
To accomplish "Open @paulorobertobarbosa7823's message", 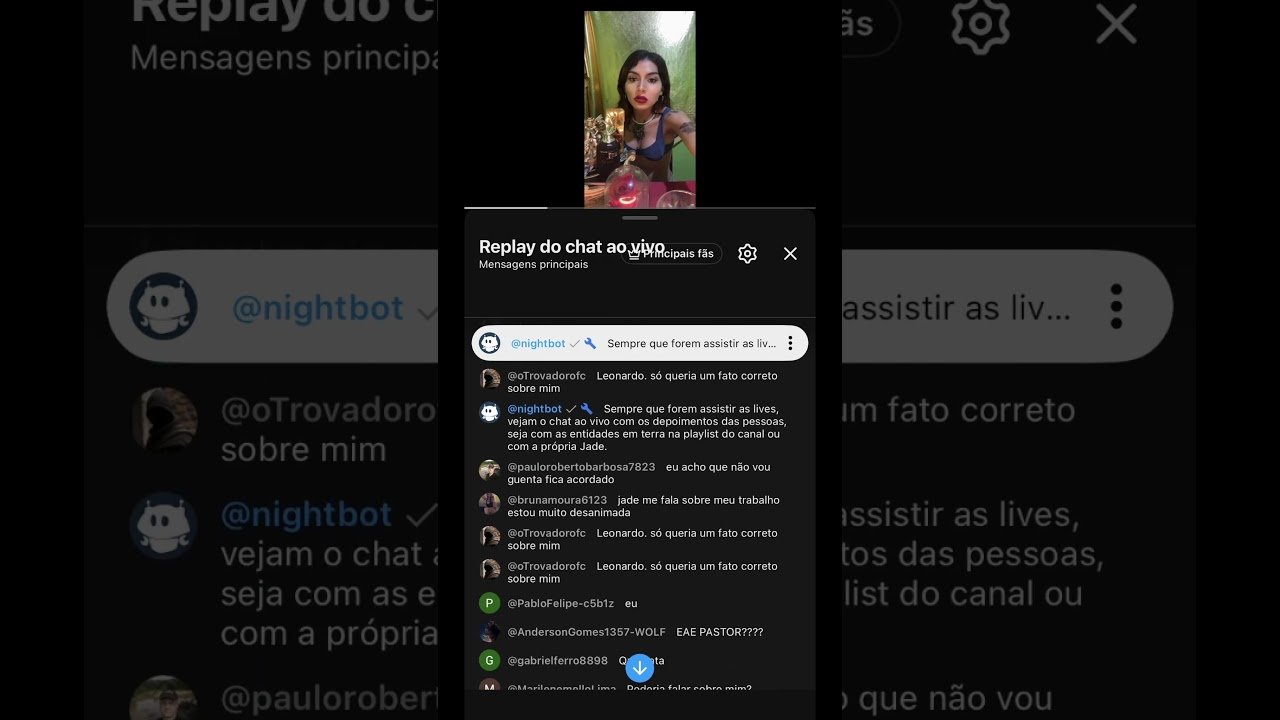I will 640,473.
